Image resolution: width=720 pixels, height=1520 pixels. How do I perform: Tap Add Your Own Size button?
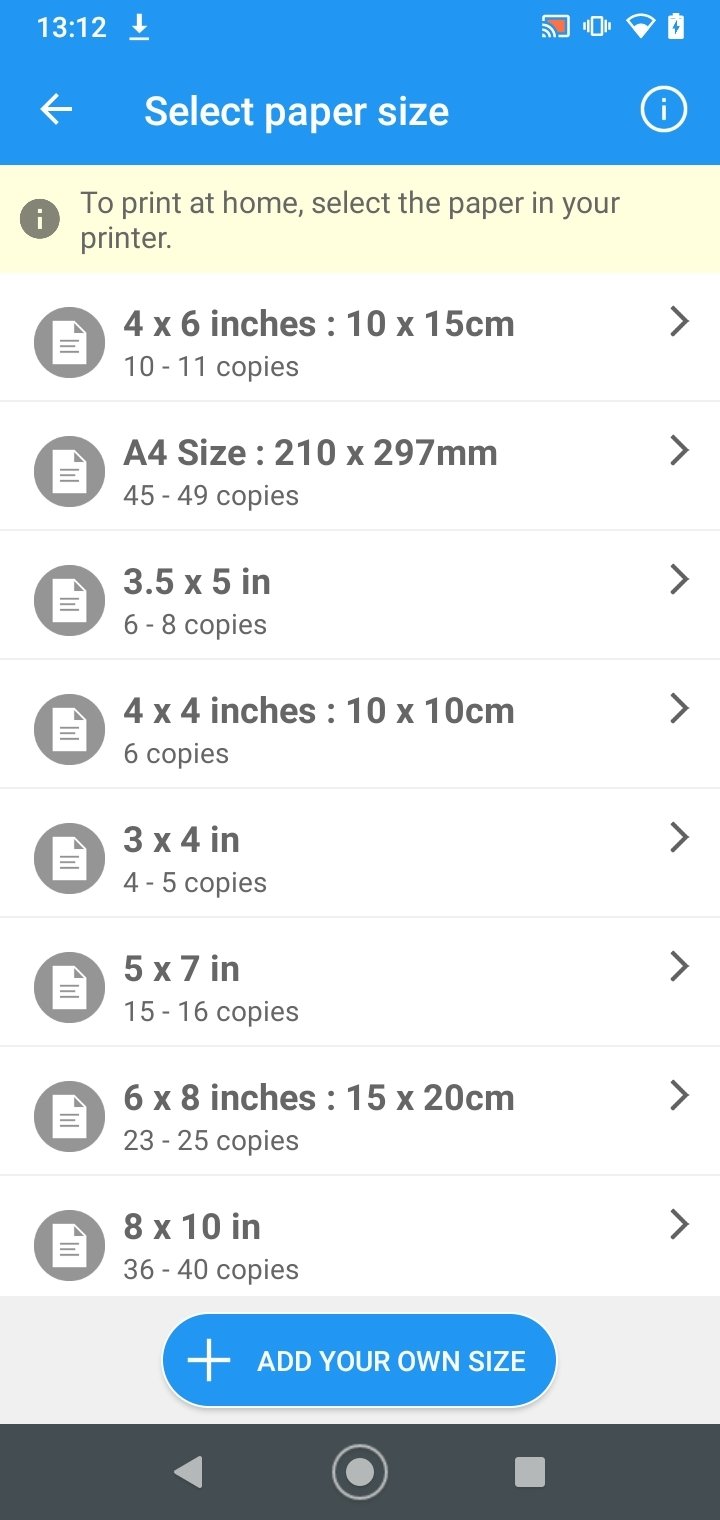(x=359, y=1361)
